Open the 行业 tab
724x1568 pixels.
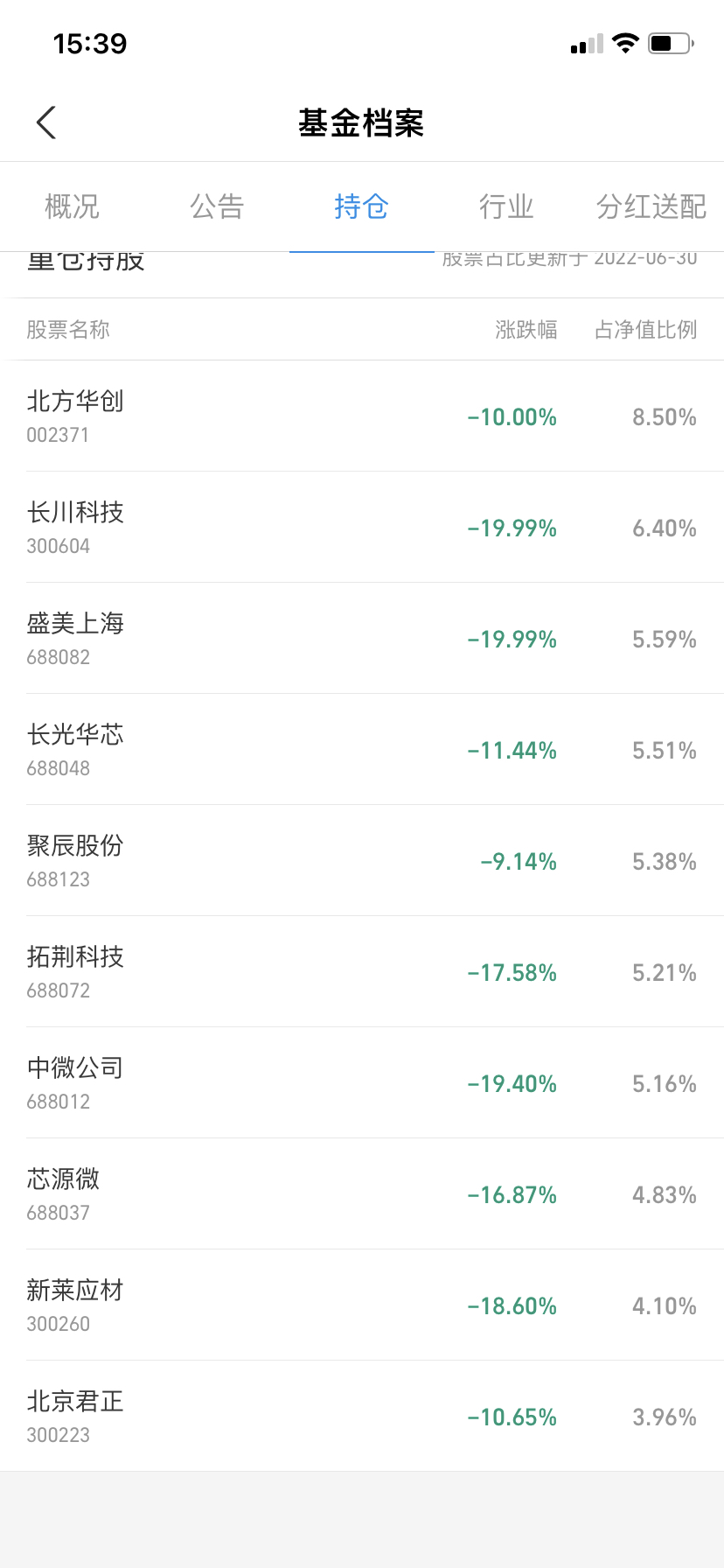(x=506, y=207)
